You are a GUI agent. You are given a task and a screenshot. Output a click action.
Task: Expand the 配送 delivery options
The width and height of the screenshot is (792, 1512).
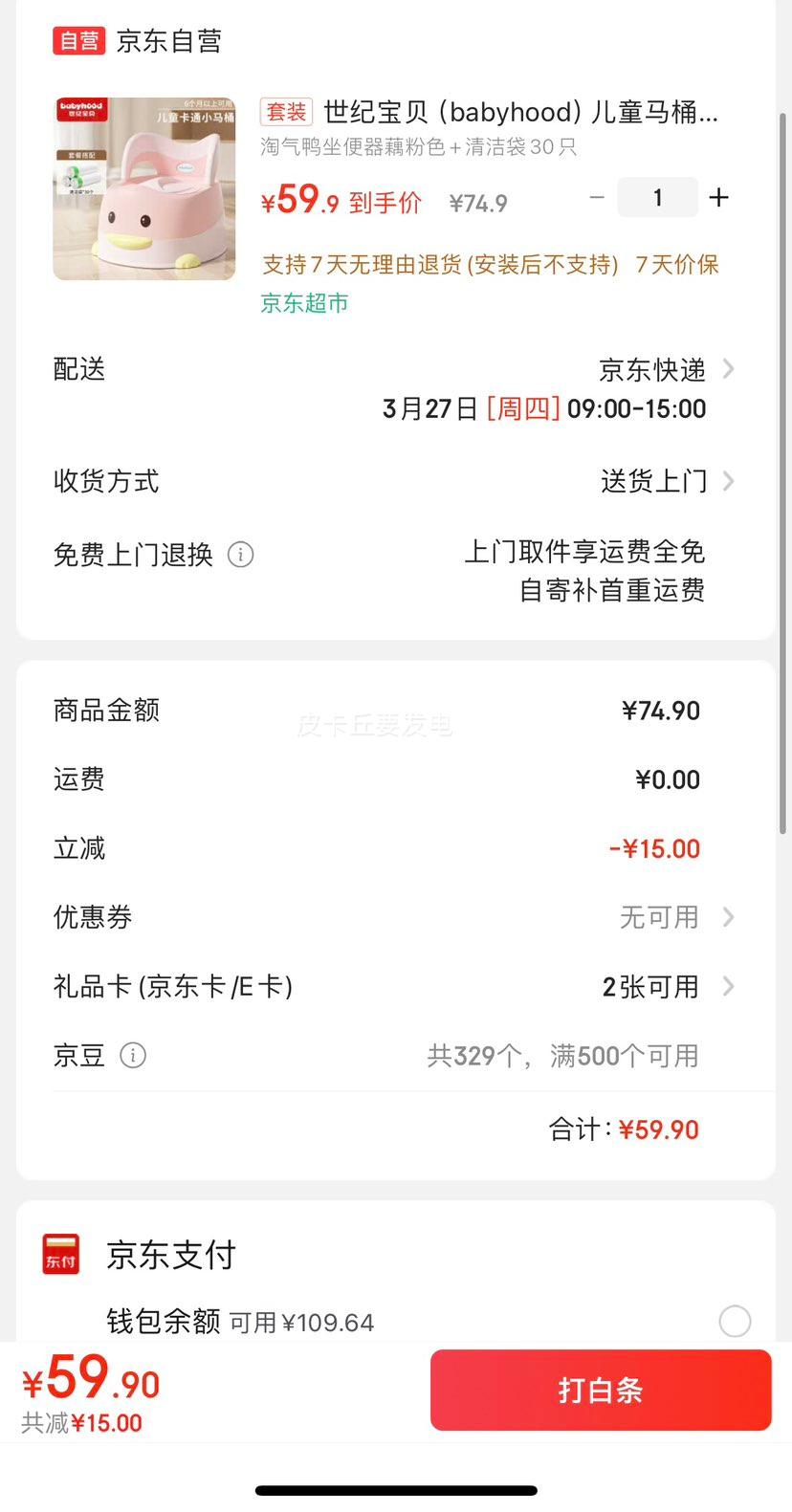coord(728,370)
